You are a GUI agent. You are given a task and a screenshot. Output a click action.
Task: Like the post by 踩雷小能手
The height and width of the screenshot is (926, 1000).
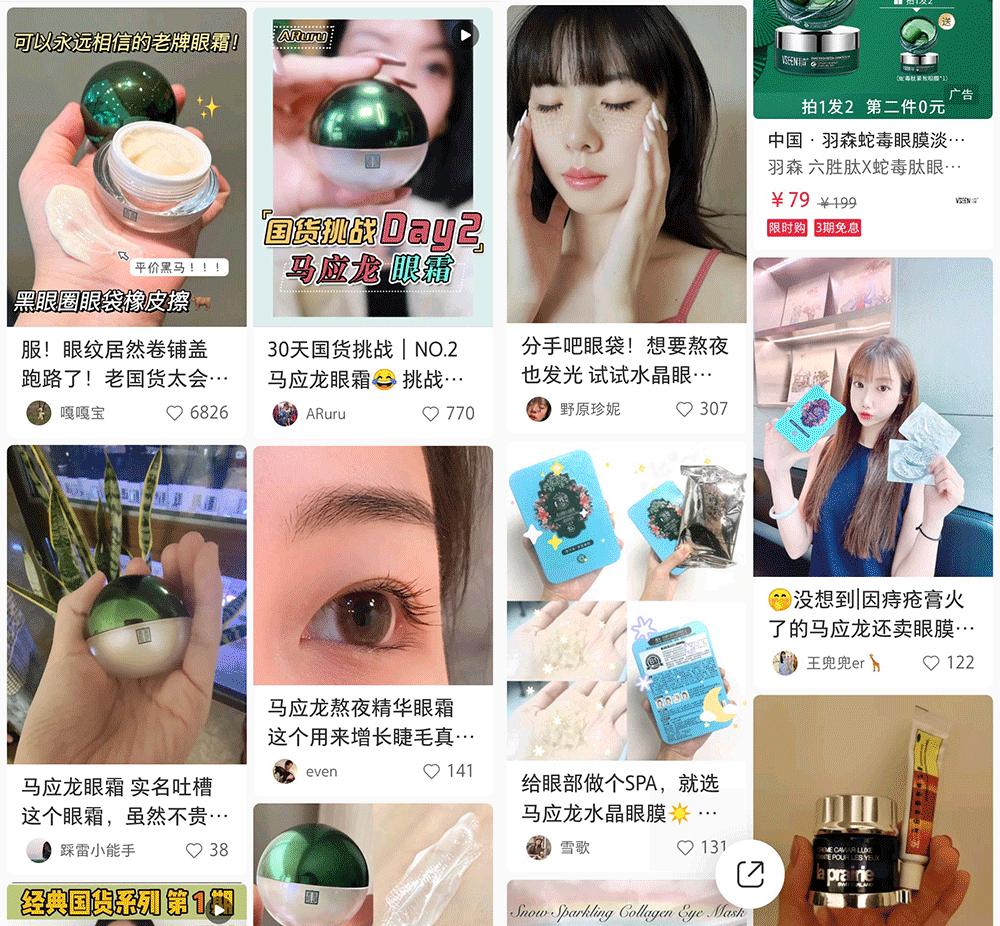coord(194,850)
